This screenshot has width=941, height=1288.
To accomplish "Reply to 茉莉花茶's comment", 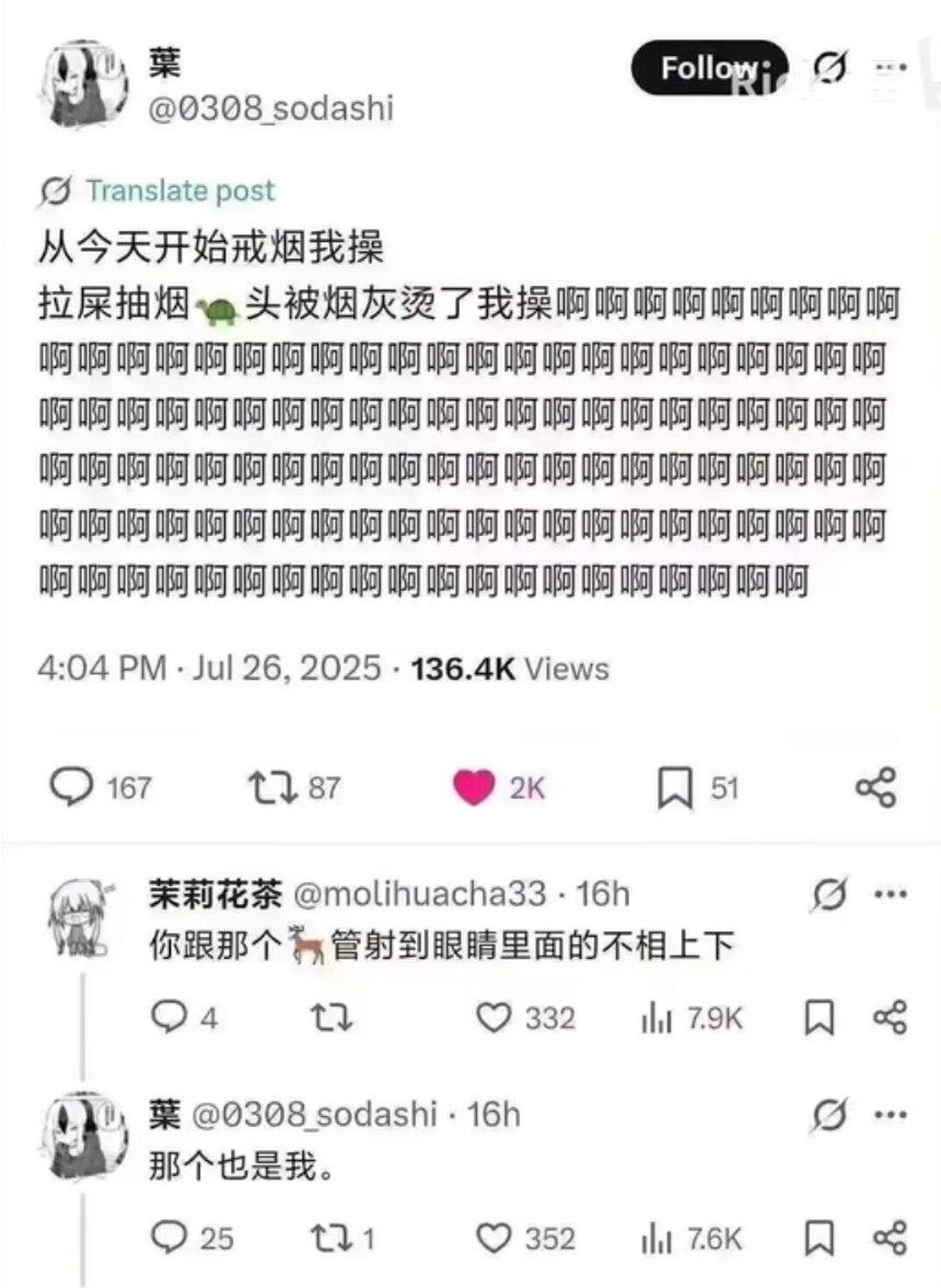I will [168, 1018].
